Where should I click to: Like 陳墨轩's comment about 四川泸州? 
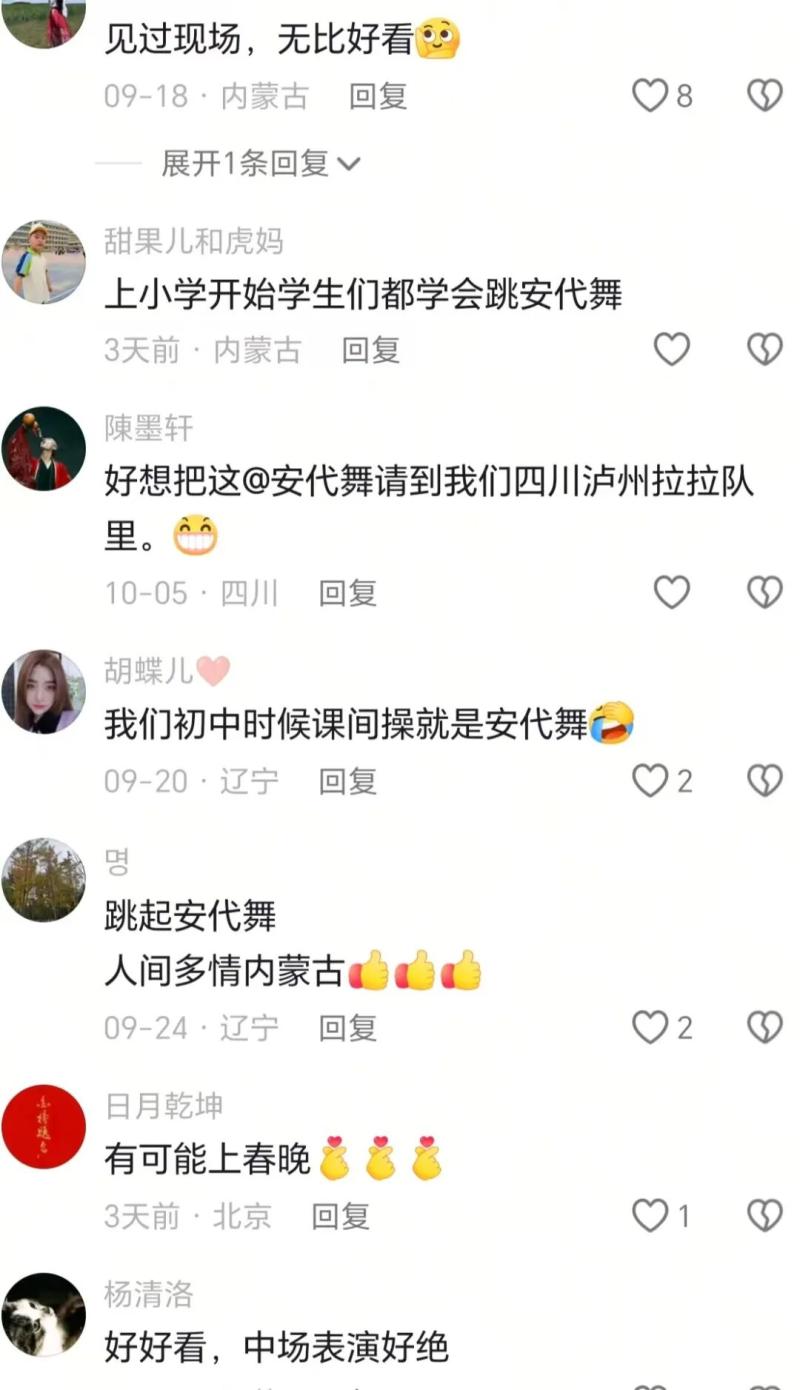click(671, 593)
